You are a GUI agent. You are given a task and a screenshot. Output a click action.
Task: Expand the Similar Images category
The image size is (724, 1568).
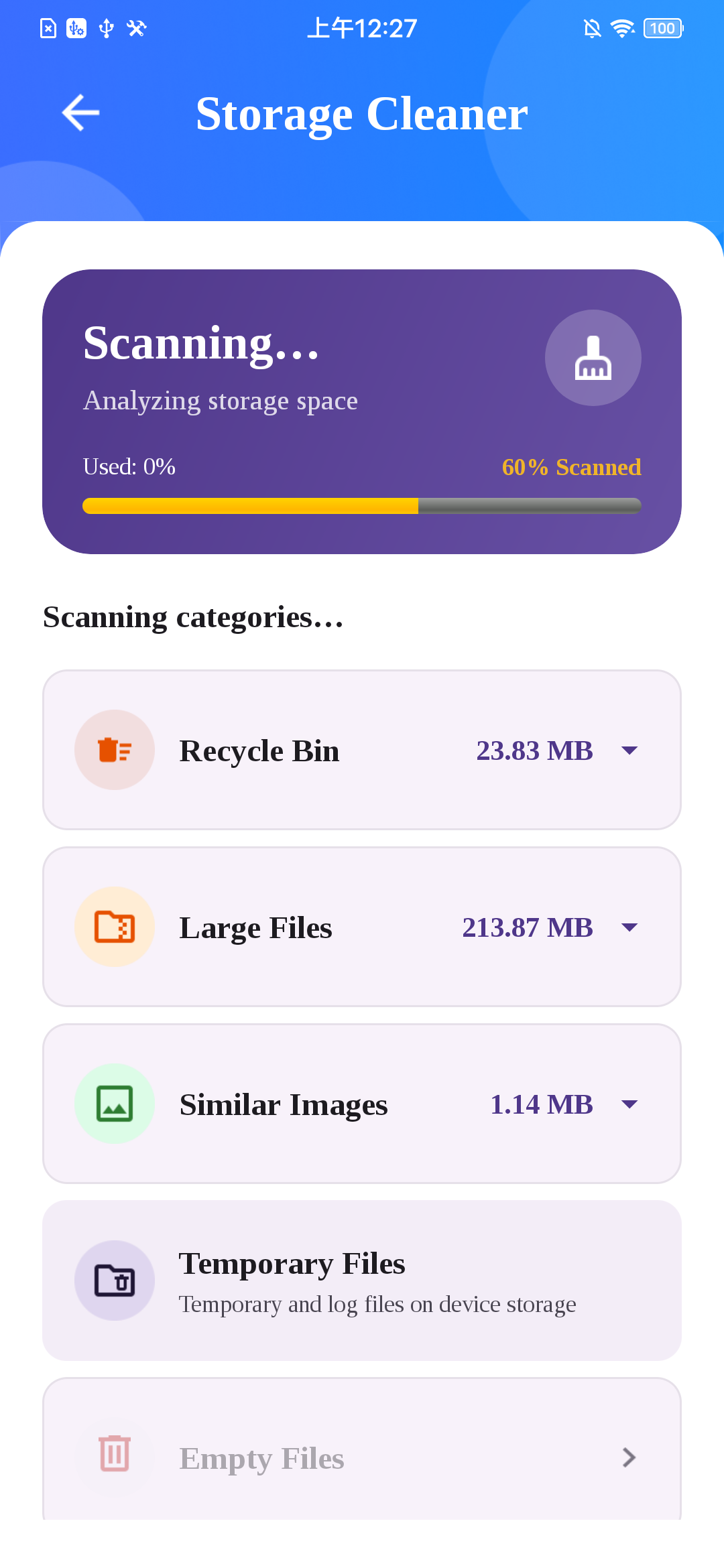pos(629,1104)
